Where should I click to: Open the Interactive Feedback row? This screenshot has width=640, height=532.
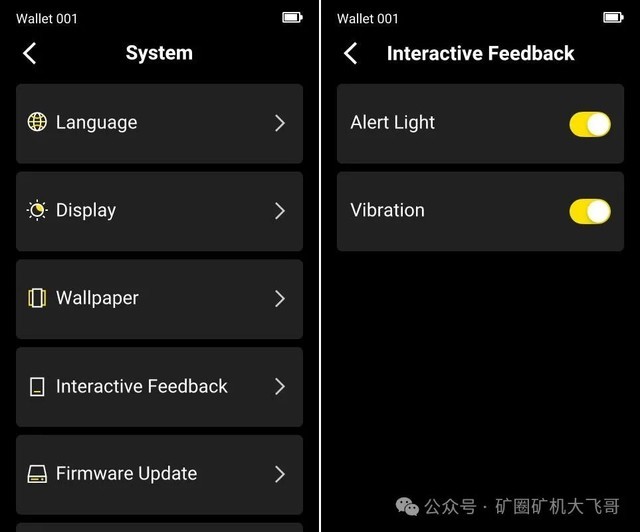coord(159,386)
